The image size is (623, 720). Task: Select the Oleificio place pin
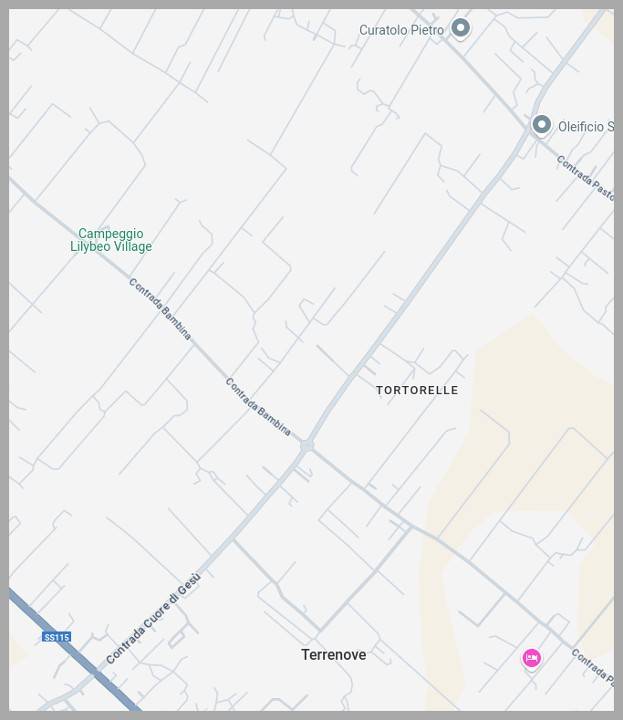click(x=541, y=125)
